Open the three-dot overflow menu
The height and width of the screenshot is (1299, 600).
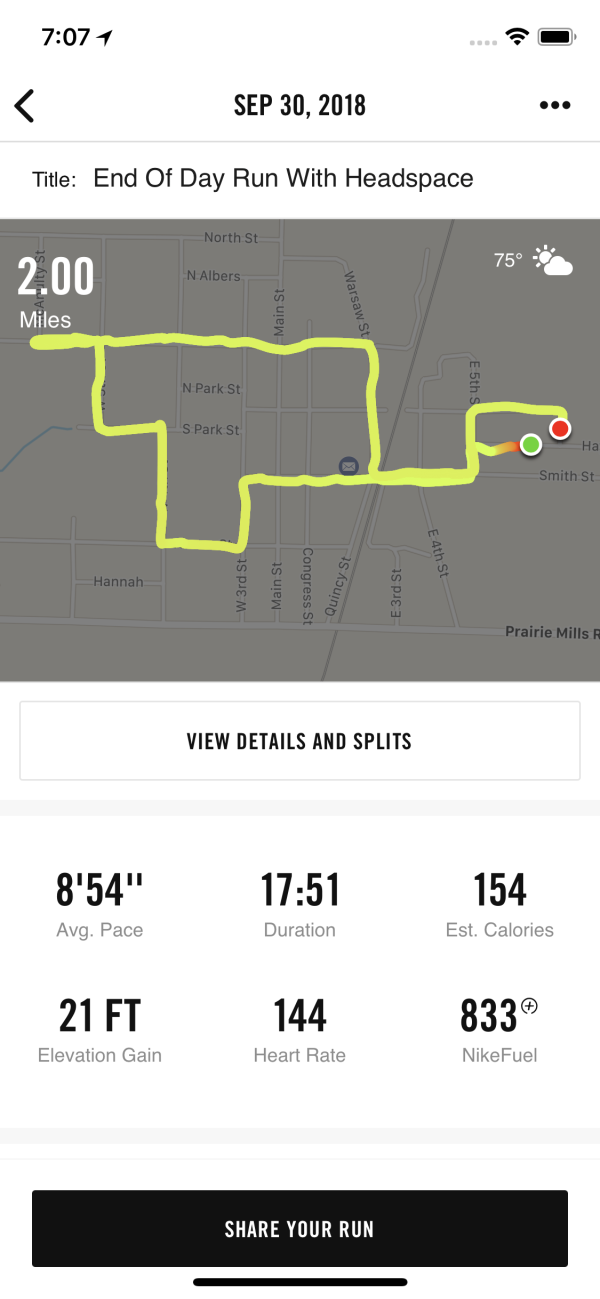pyautogui.click(x=554, y=105)
